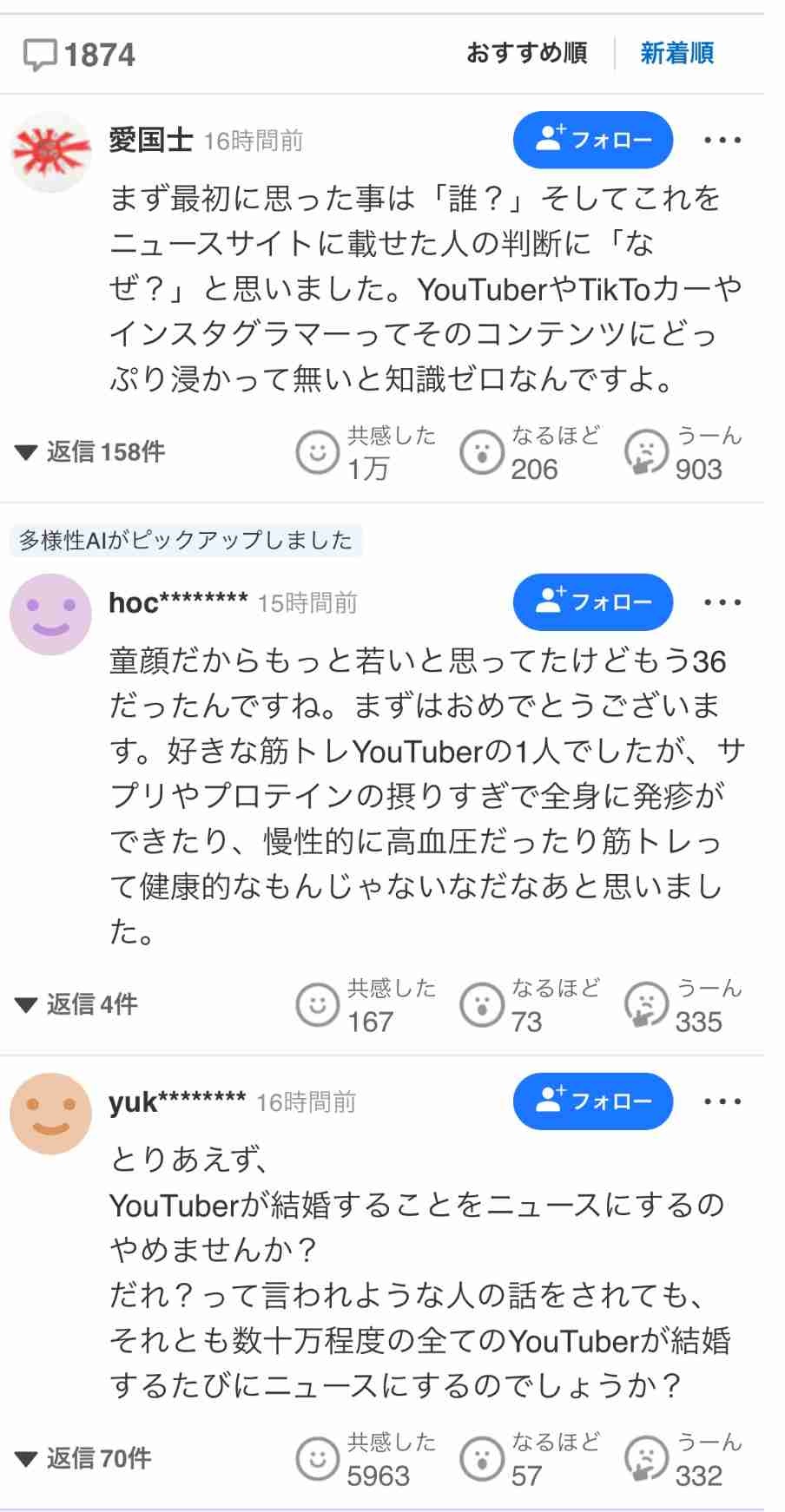Screen dimensions: 785x1512
Task: Switch to 新着順 sorting
Action: [x=677, y=54]
